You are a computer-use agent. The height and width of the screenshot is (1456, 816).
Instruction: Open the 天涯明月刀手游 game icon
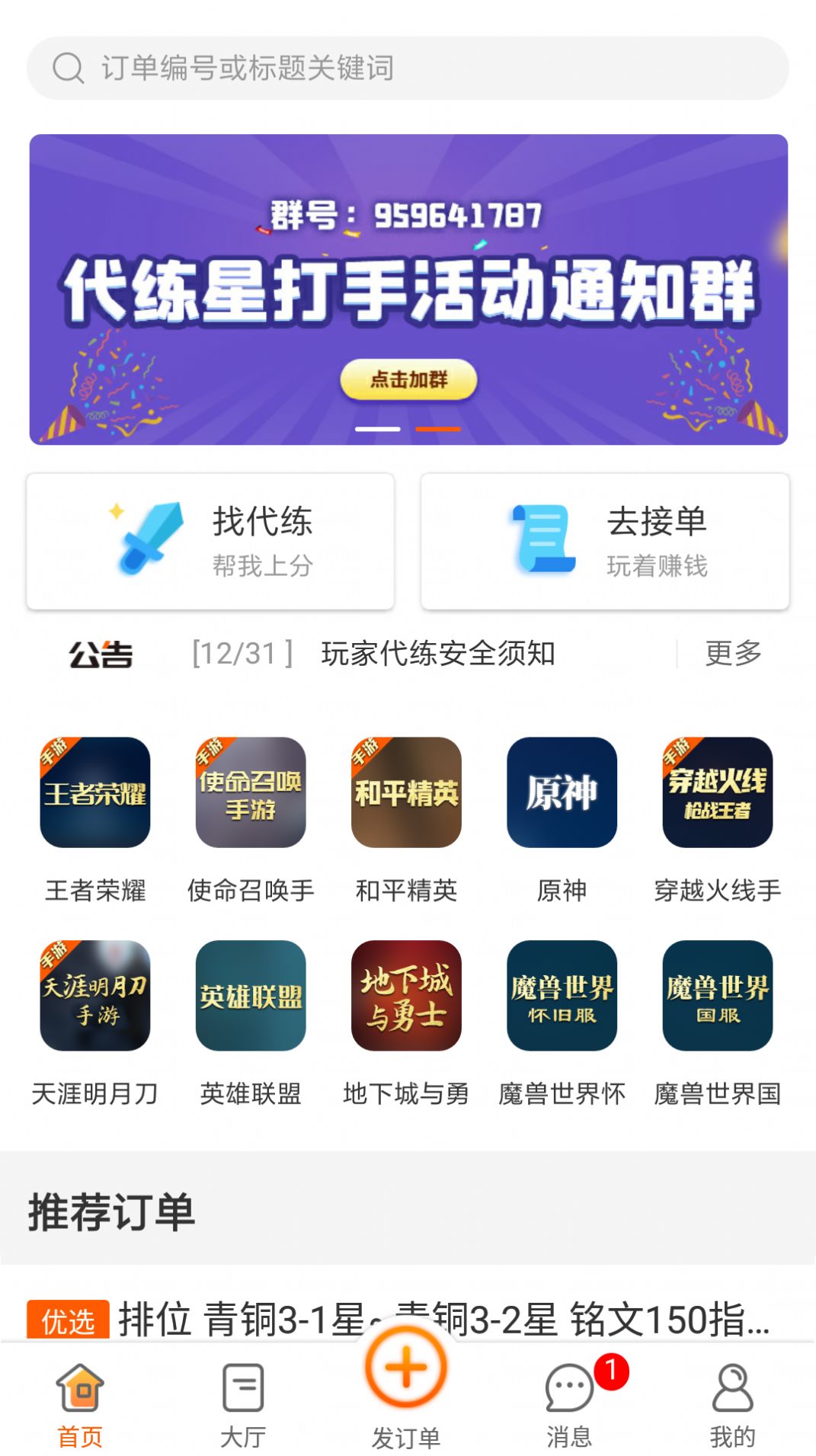94,997
